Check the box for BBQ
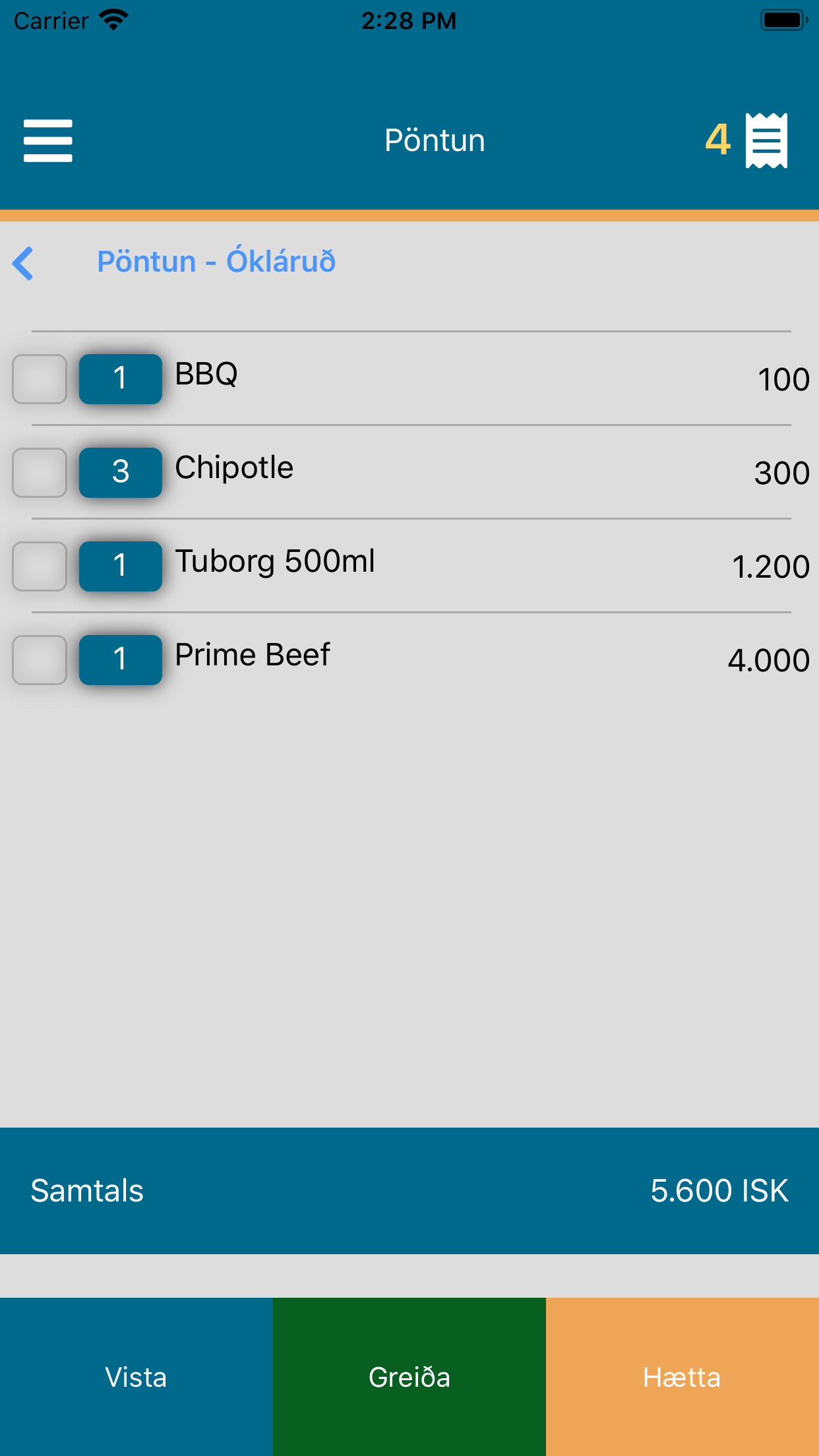Viewport: 819px width, 1456px height. pos(40,379)
